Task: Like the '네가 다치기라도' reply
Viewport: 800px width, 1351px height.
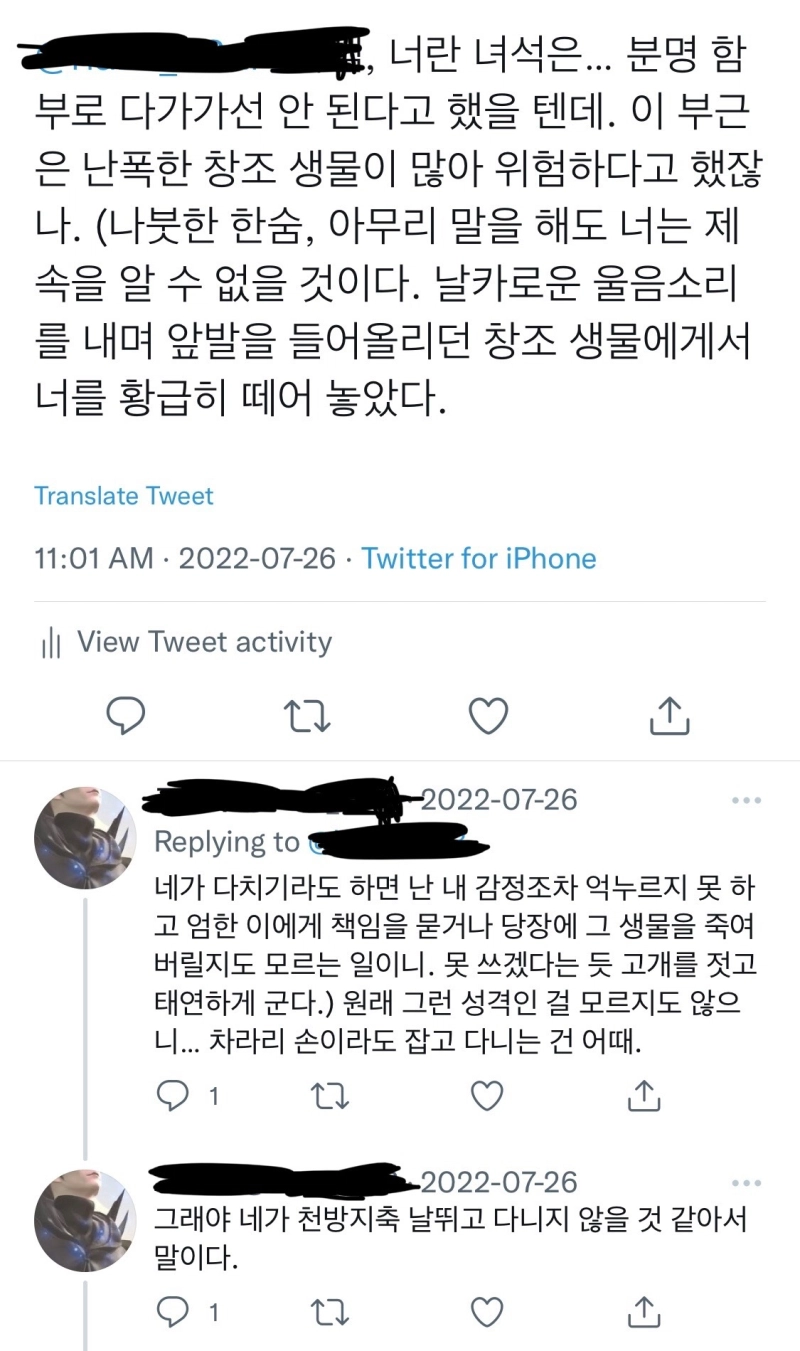Action: [x=487, y=1097]
